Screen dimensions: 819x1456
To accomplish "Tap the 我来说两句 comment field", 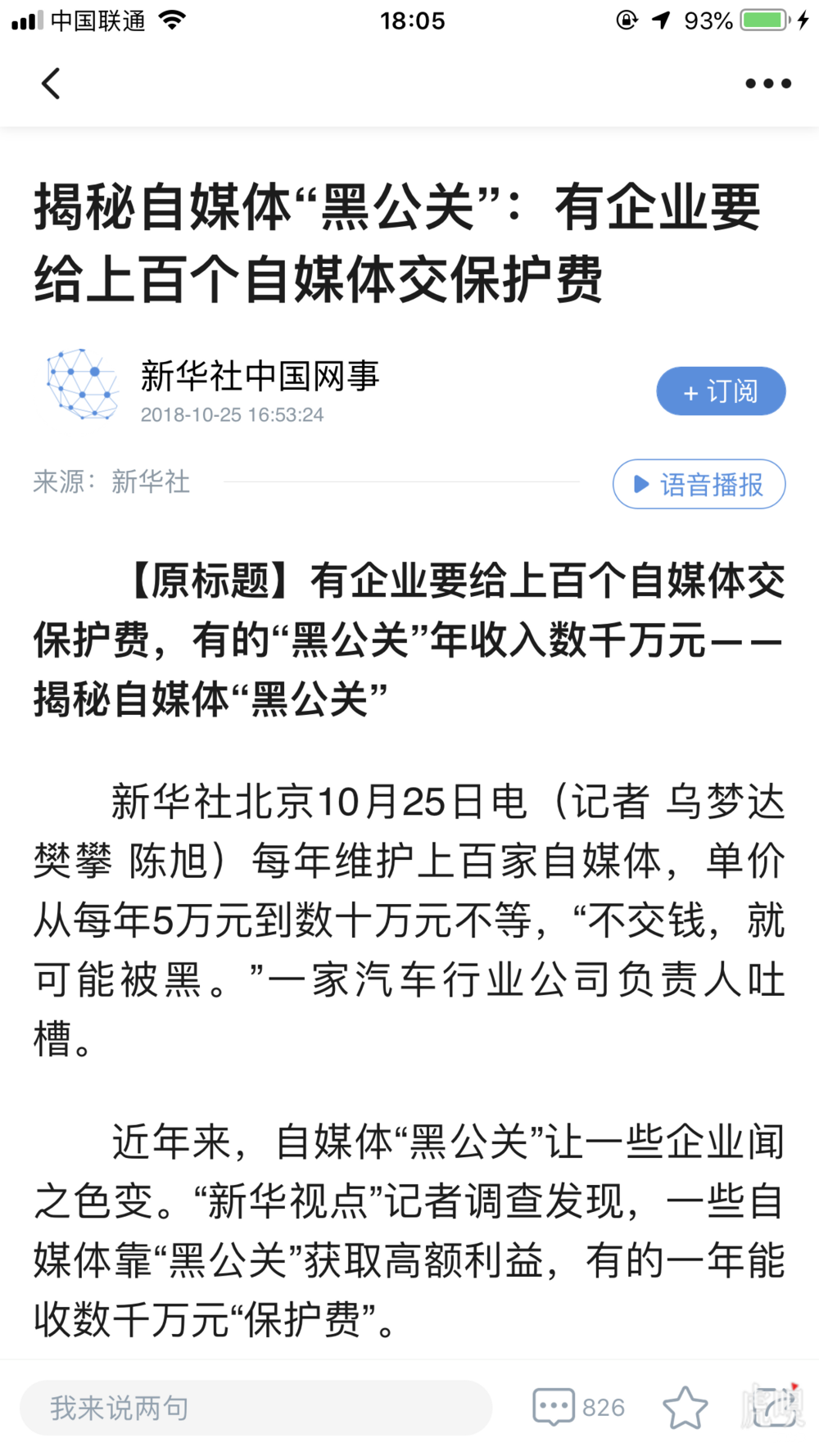I will [x=256, y=1408].
